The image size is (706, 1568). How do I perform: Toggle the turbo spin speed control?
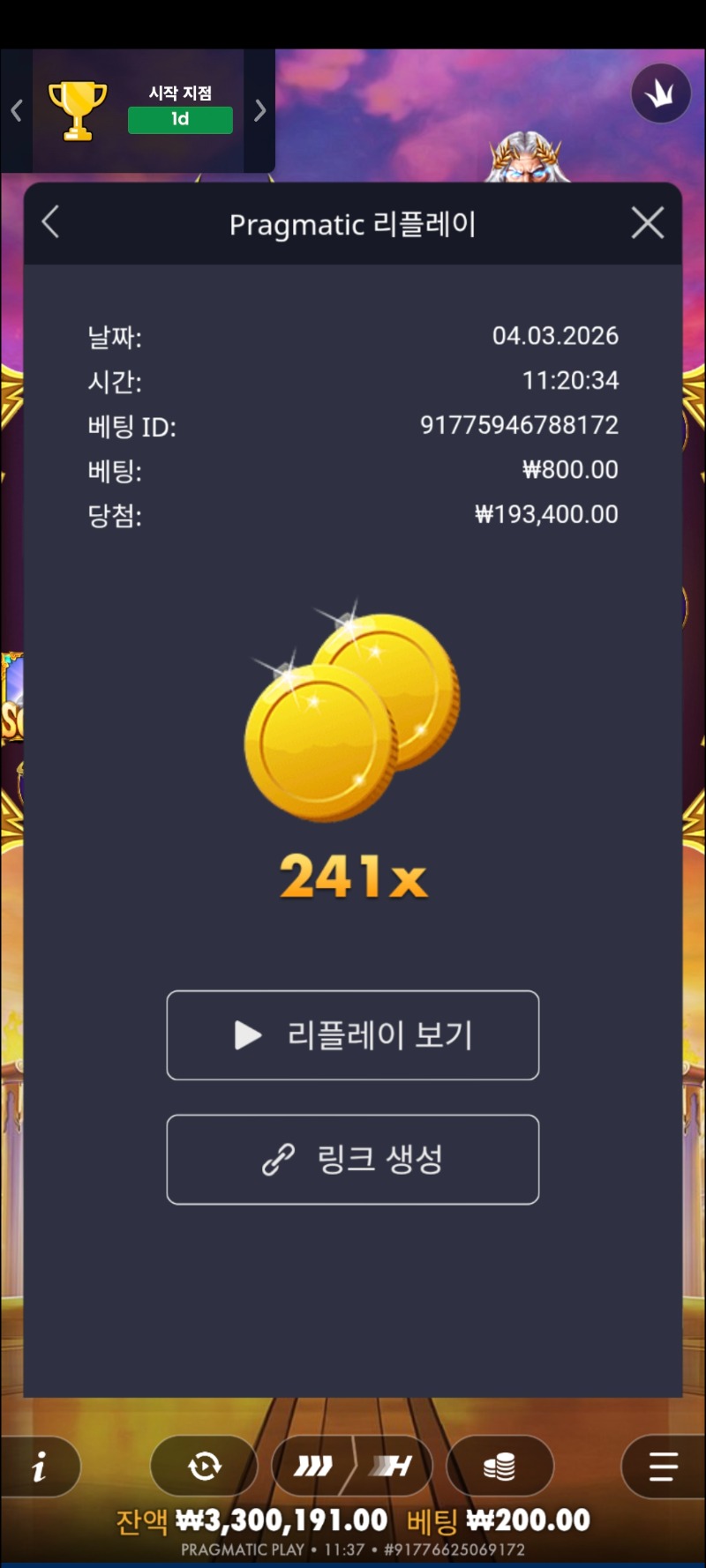pyautogui.click(x=353, y=1467)
